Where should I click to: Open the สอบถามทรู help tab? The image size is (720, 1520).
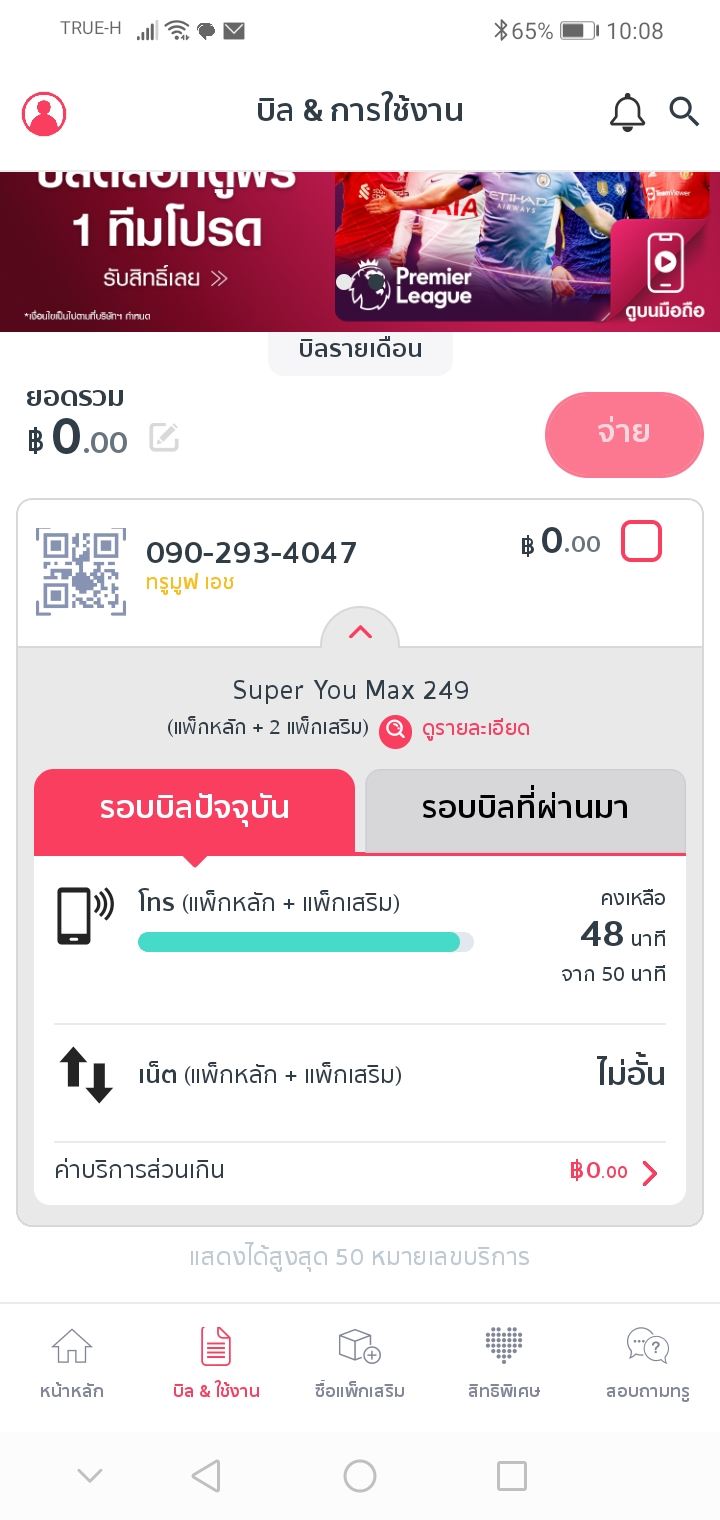(x=648, y=1363)
